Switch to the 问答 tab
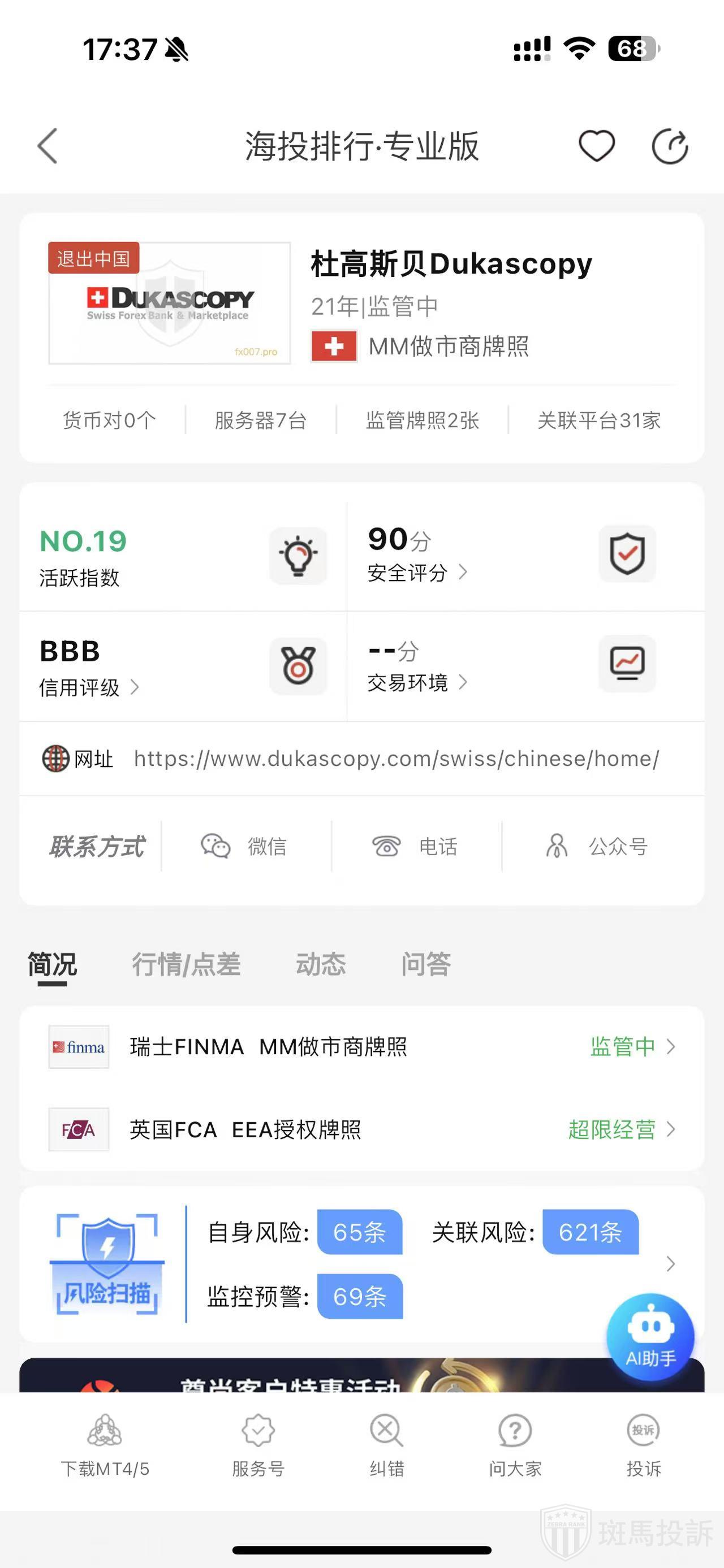 pos(425,964)
